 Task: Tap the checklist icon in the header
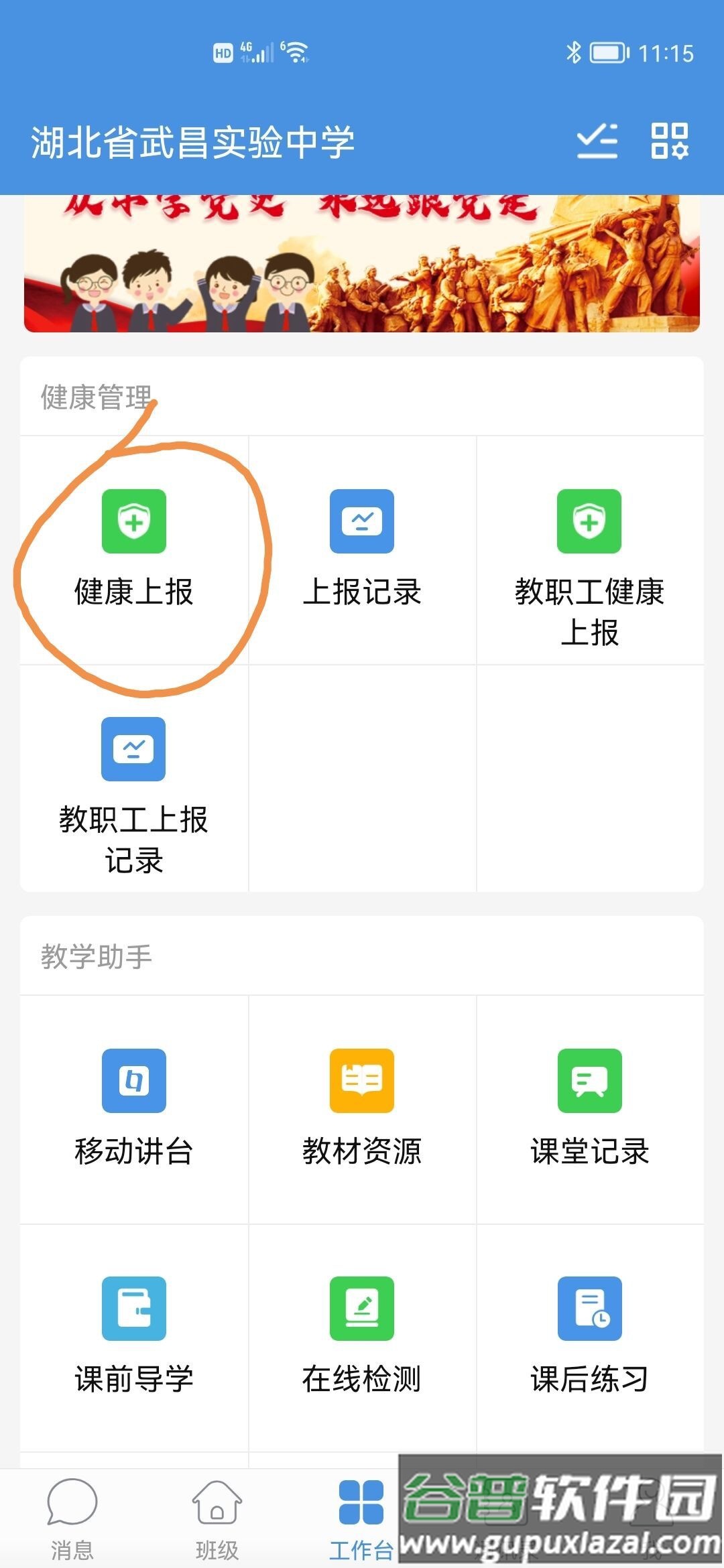coord(597,141)
